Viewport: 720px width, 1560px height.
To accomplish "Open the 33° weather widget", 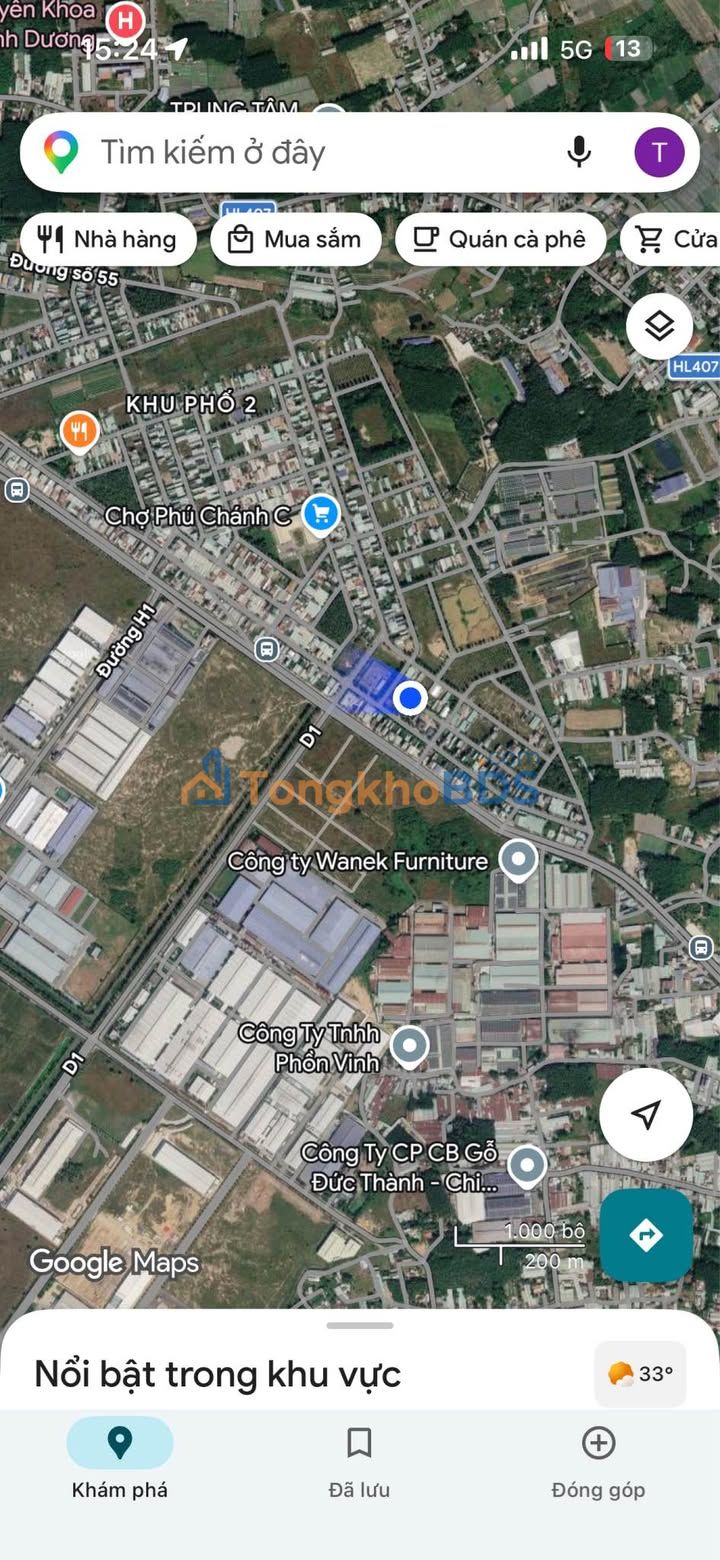I will click(641, 1374).
